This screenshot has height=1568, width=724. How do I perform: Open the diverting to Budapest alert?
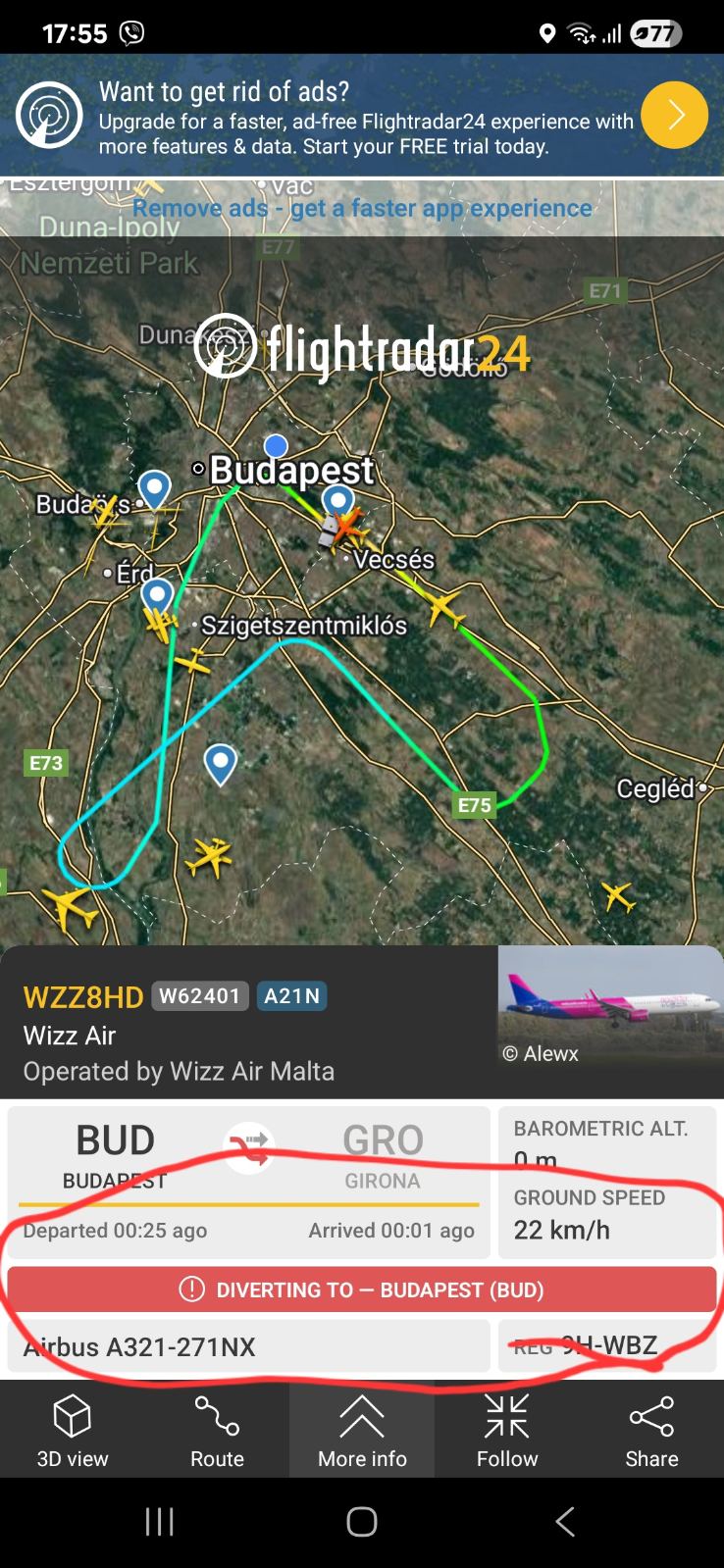pyautogui.click(x=362, y=1290)
